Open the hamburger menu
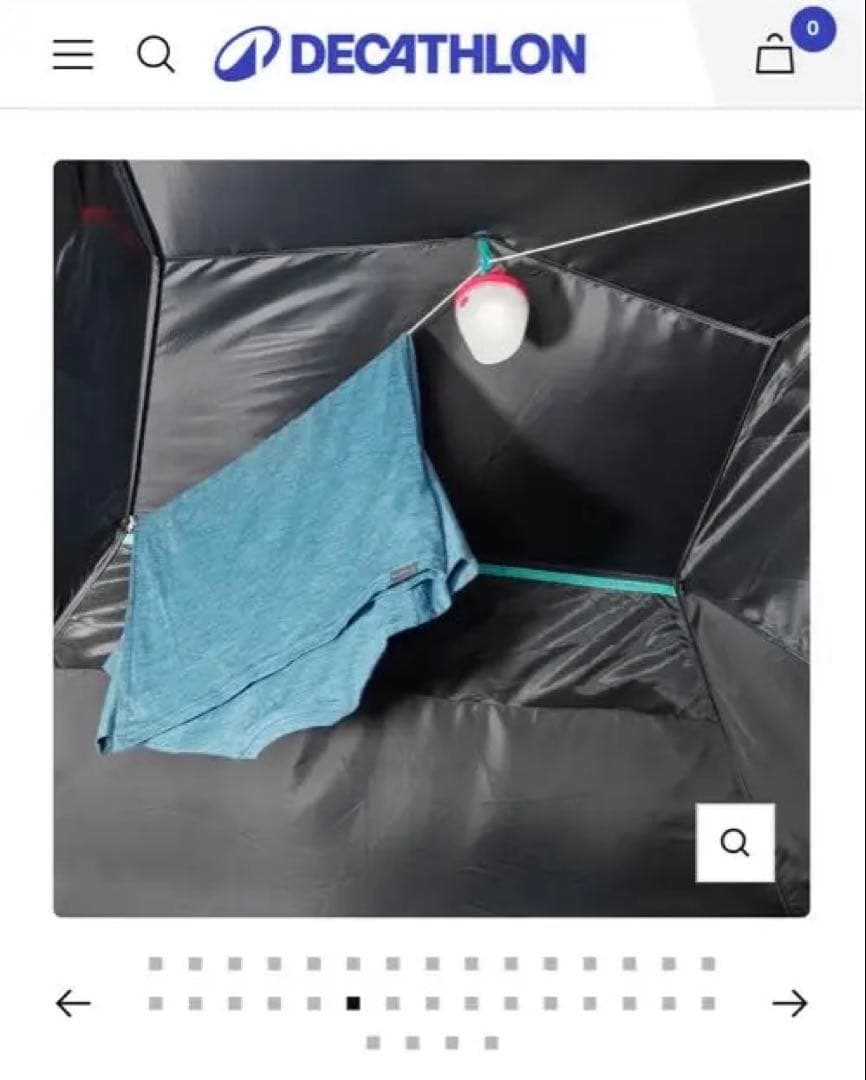 [73, 54]
